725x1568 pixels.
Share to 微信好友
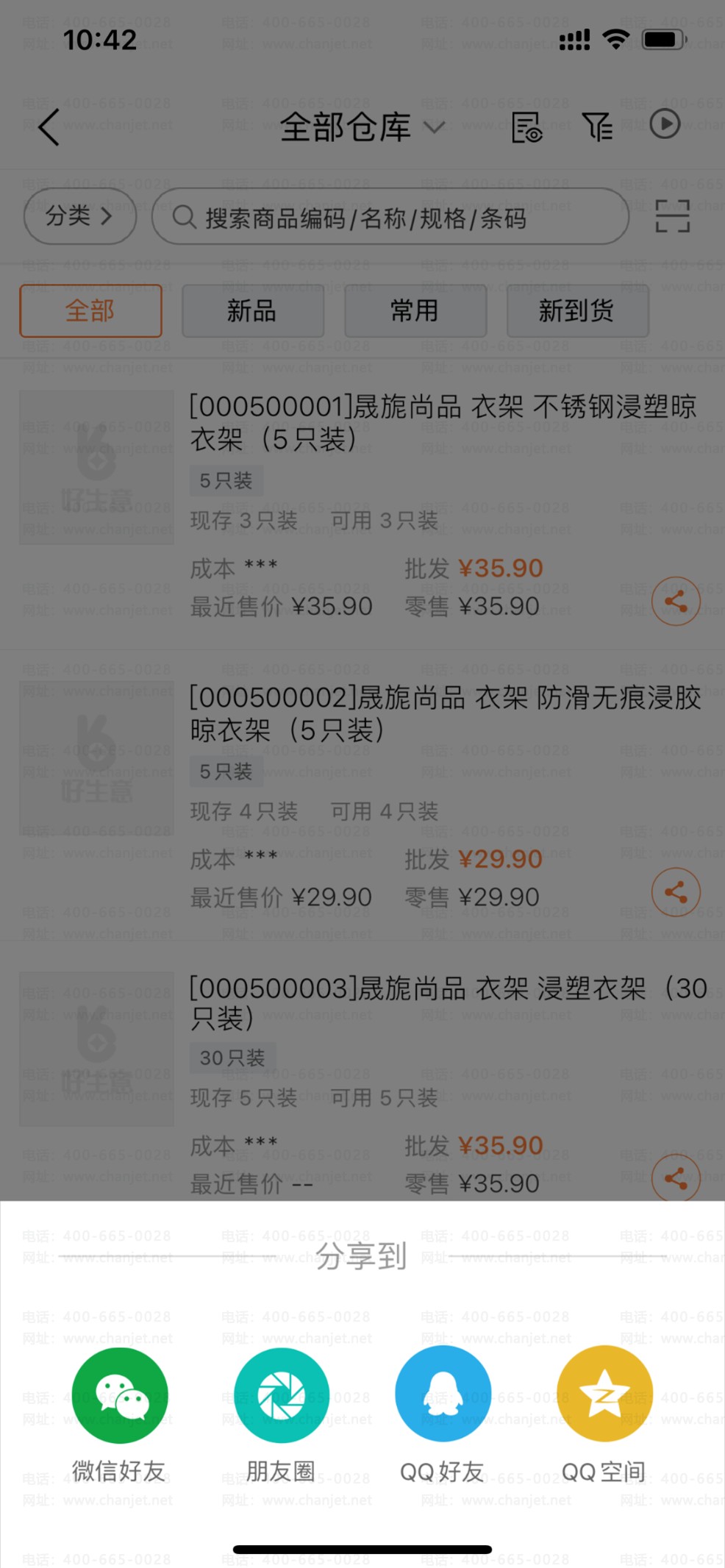119,1395
